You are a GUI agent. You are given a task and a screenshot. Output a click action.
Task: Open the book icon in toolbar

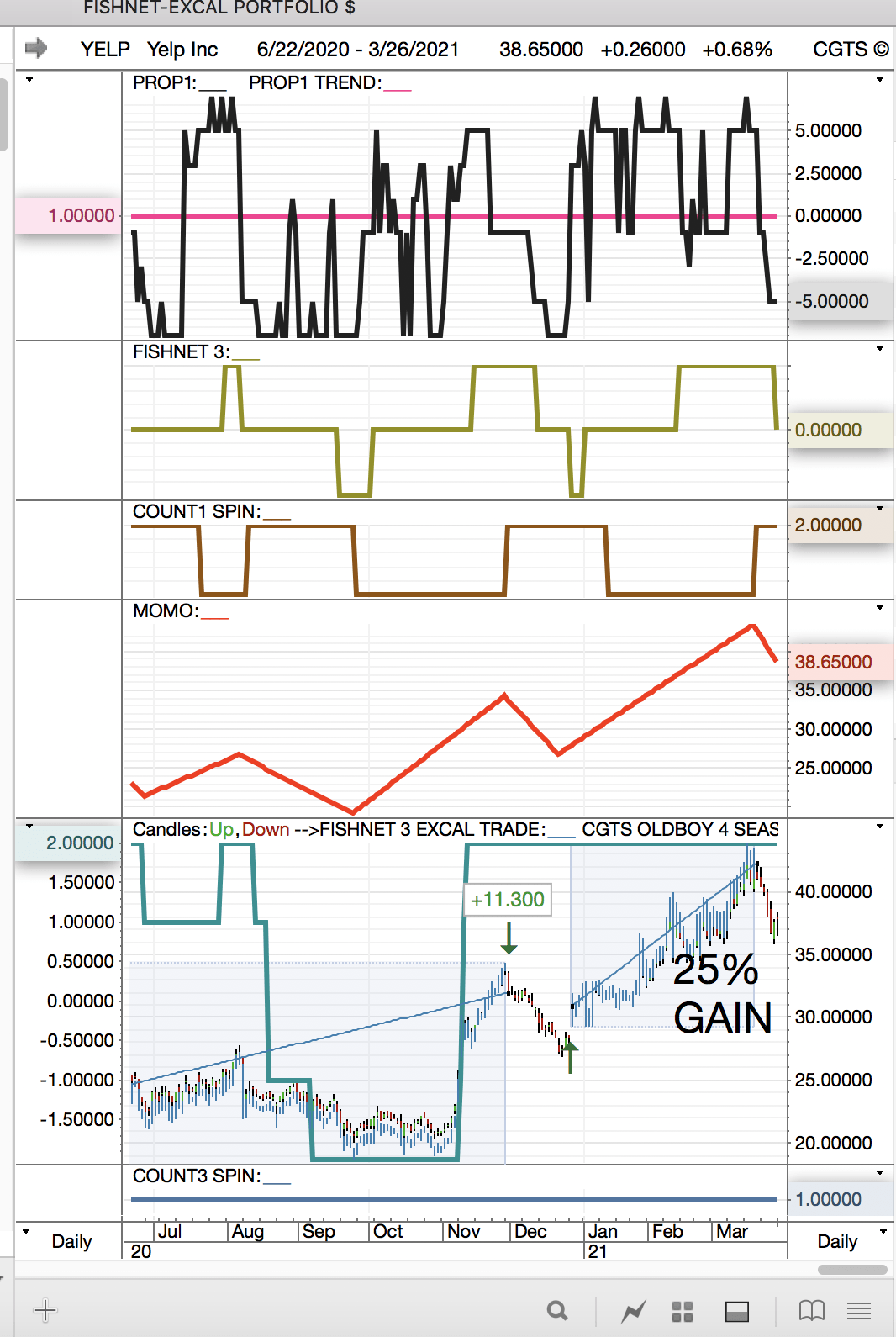[811, 1311]
